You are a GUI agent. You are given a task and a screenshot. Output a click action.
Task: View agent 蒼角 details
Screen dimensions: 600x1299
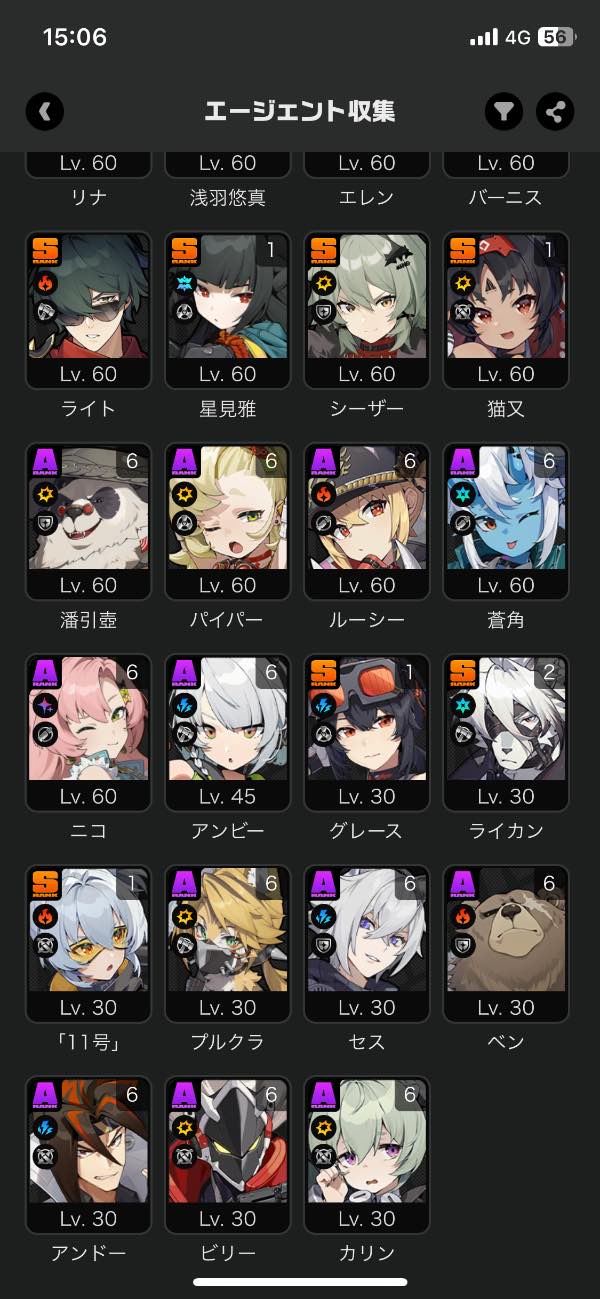(506, 522)
